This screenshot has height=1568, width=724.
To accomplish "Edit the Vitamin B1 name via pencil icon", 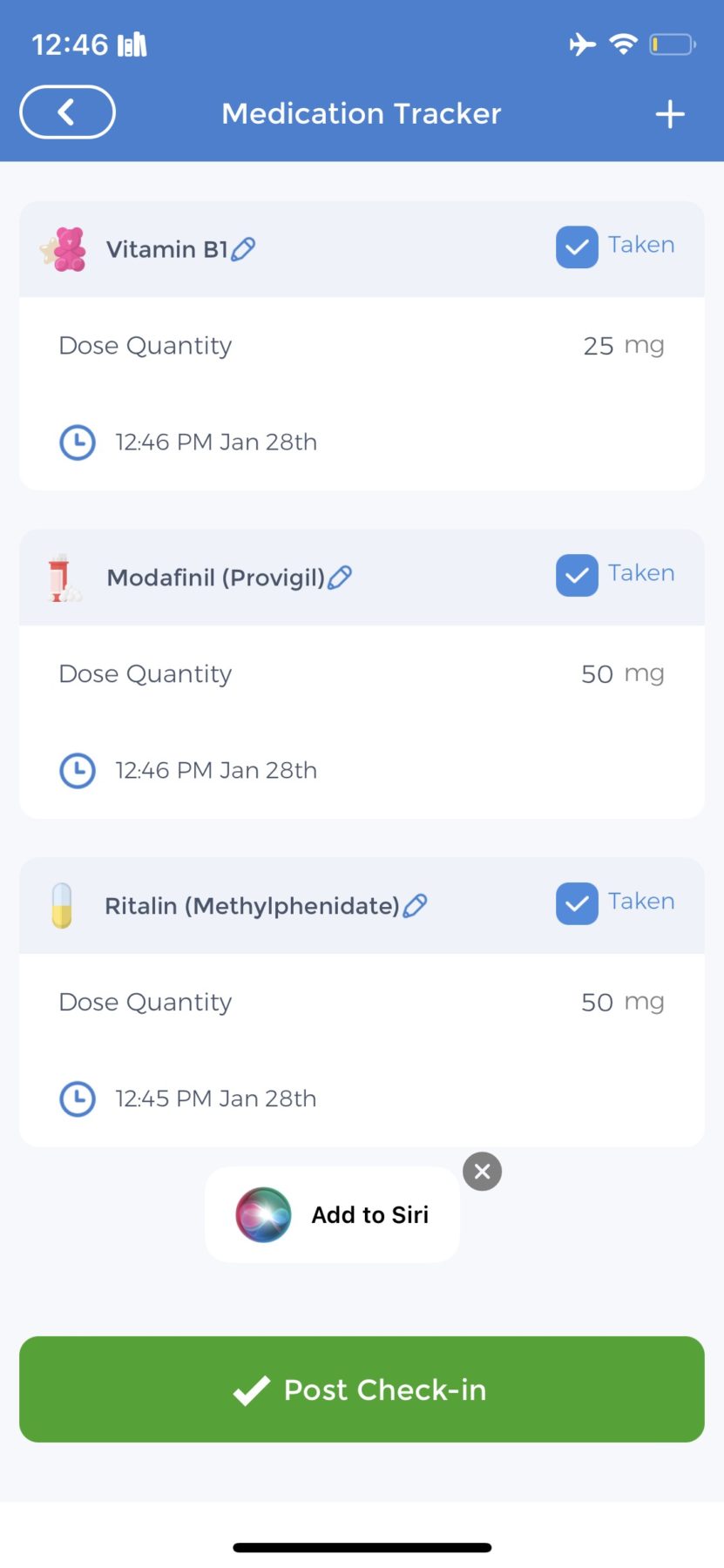I will (x=241, y=249).
